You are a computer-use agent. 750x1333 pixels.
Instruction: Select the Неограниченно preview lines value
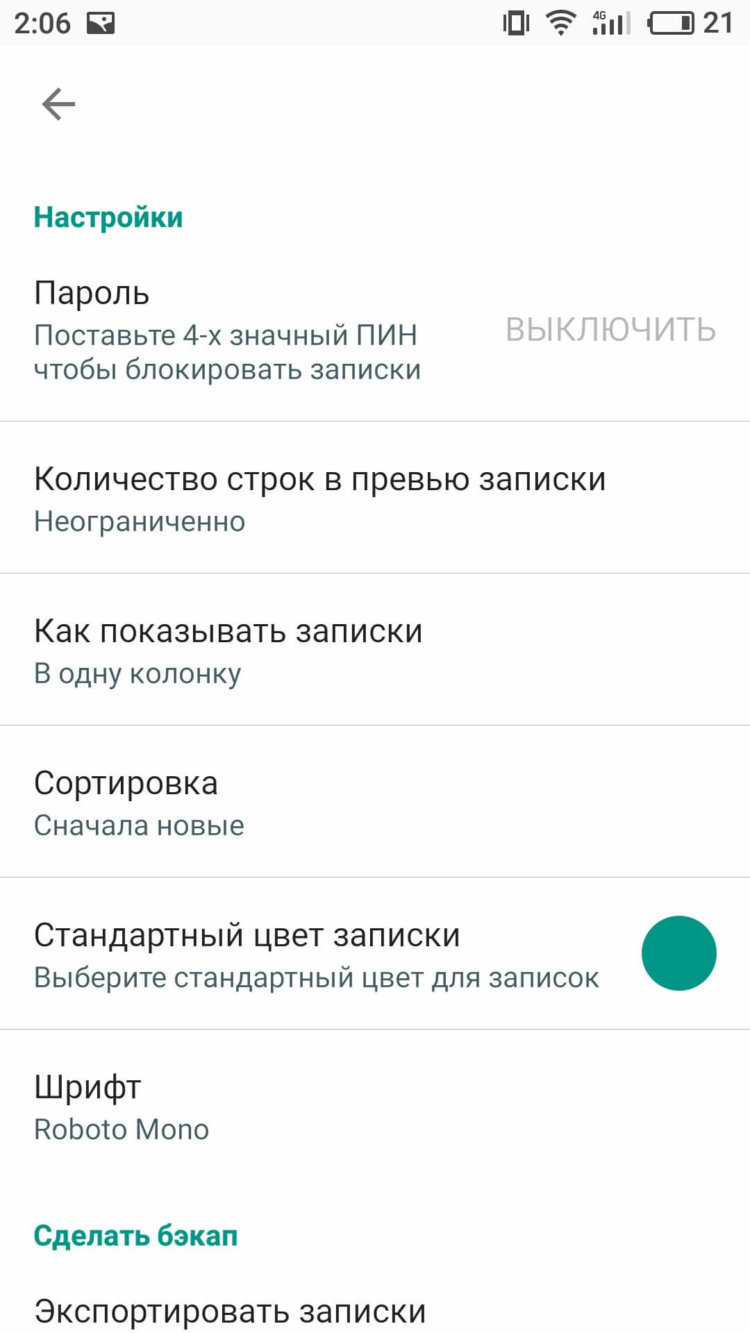pos(137,520)
